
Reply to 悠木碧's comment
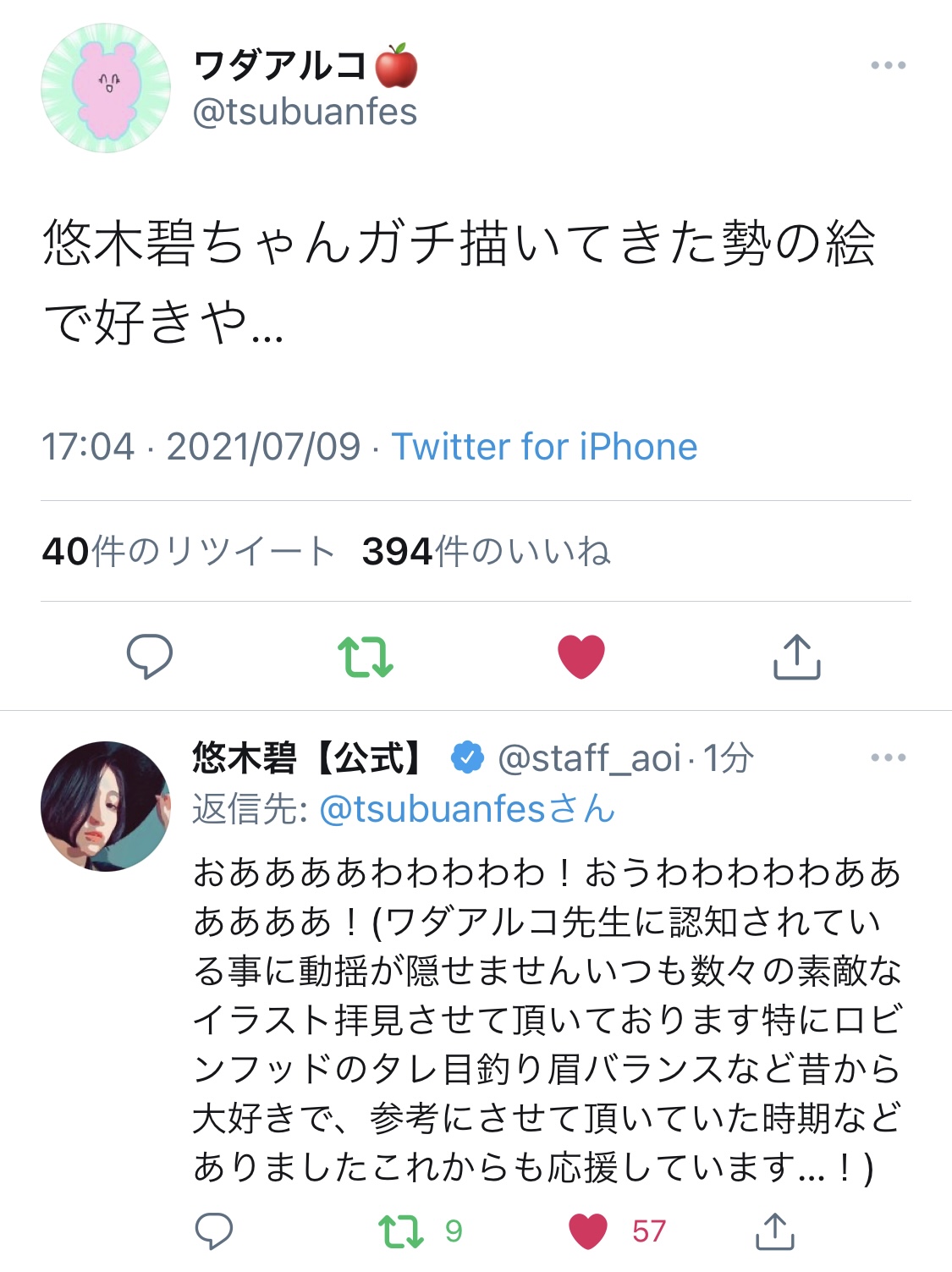coord(214,1231)
